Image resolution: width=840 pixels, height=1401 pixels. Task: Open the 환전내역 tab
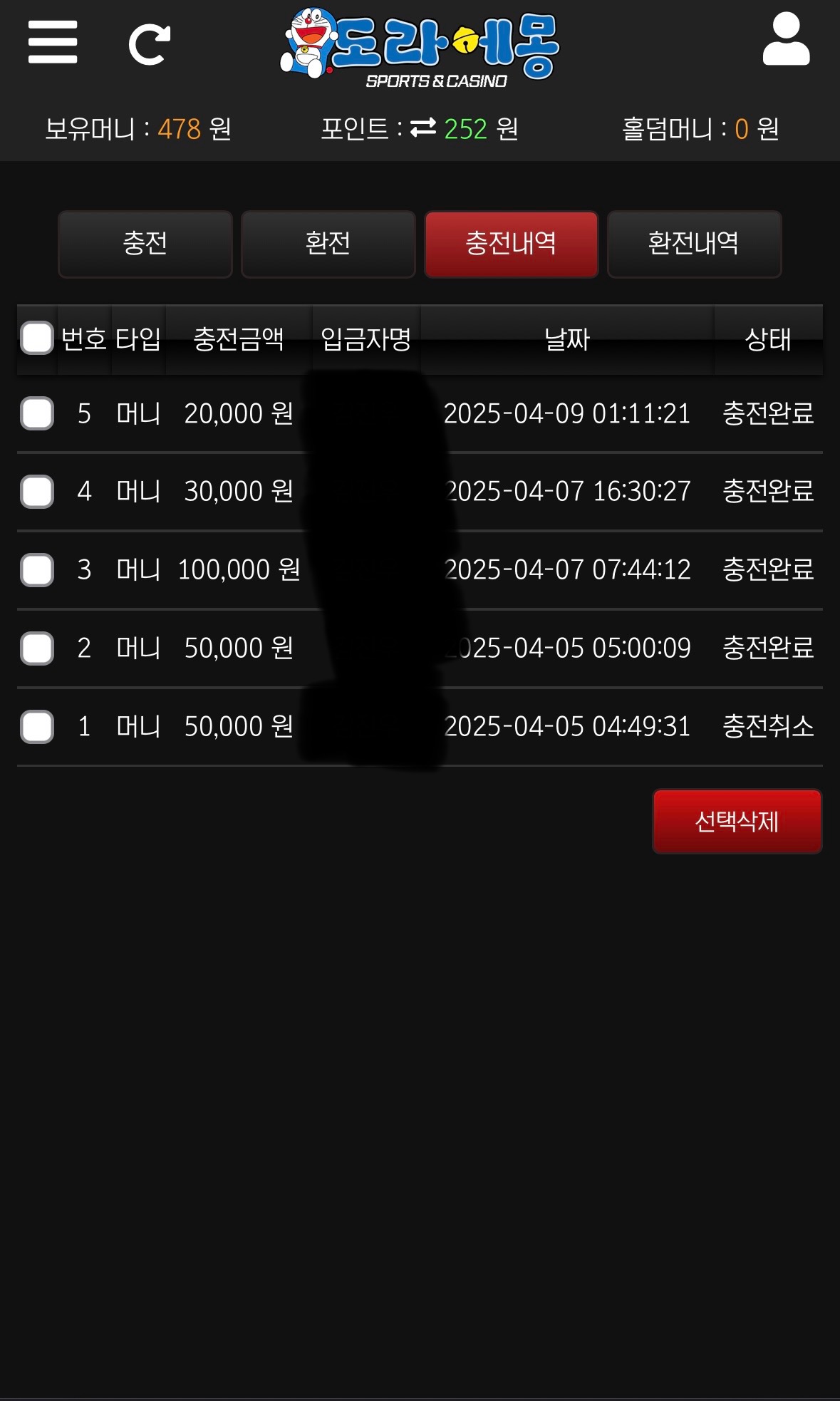pos(694,244)
